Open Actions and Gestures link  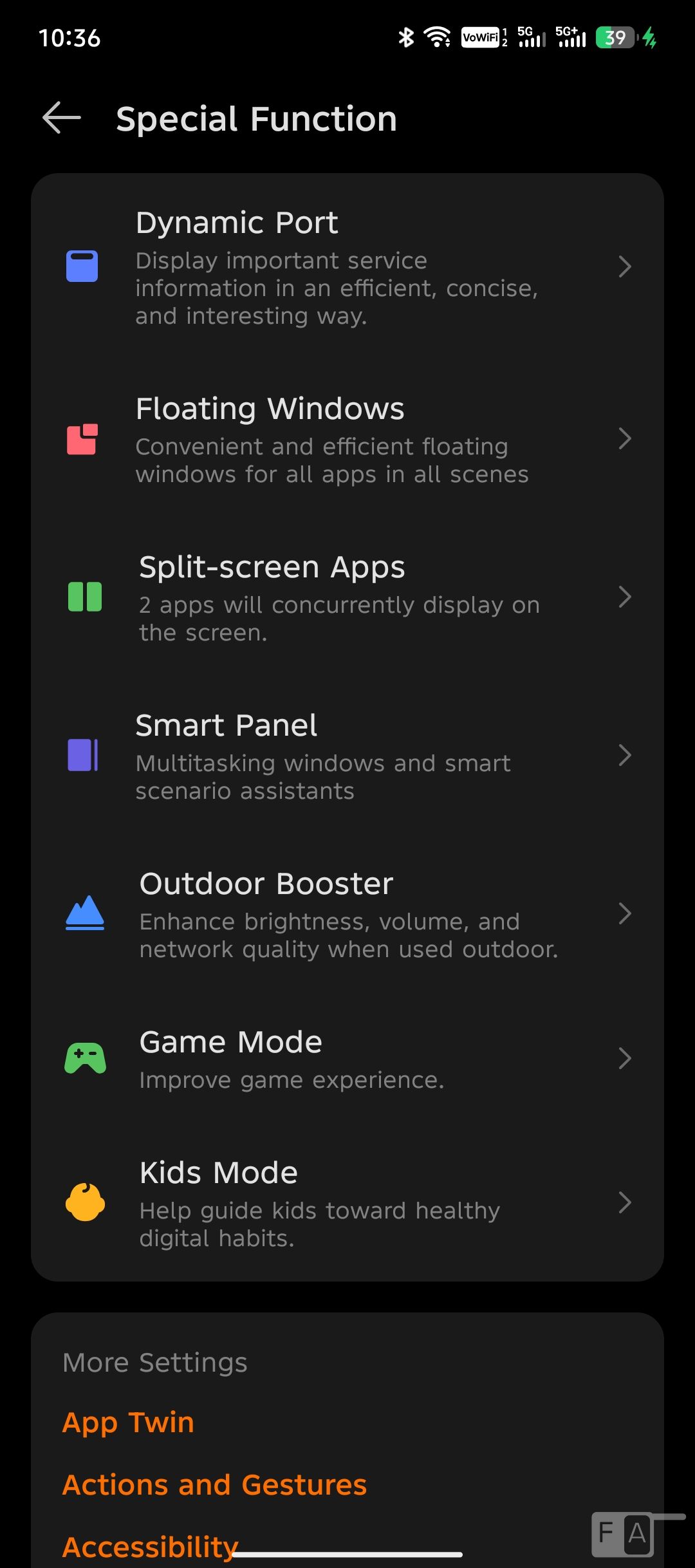point(214,1485)
